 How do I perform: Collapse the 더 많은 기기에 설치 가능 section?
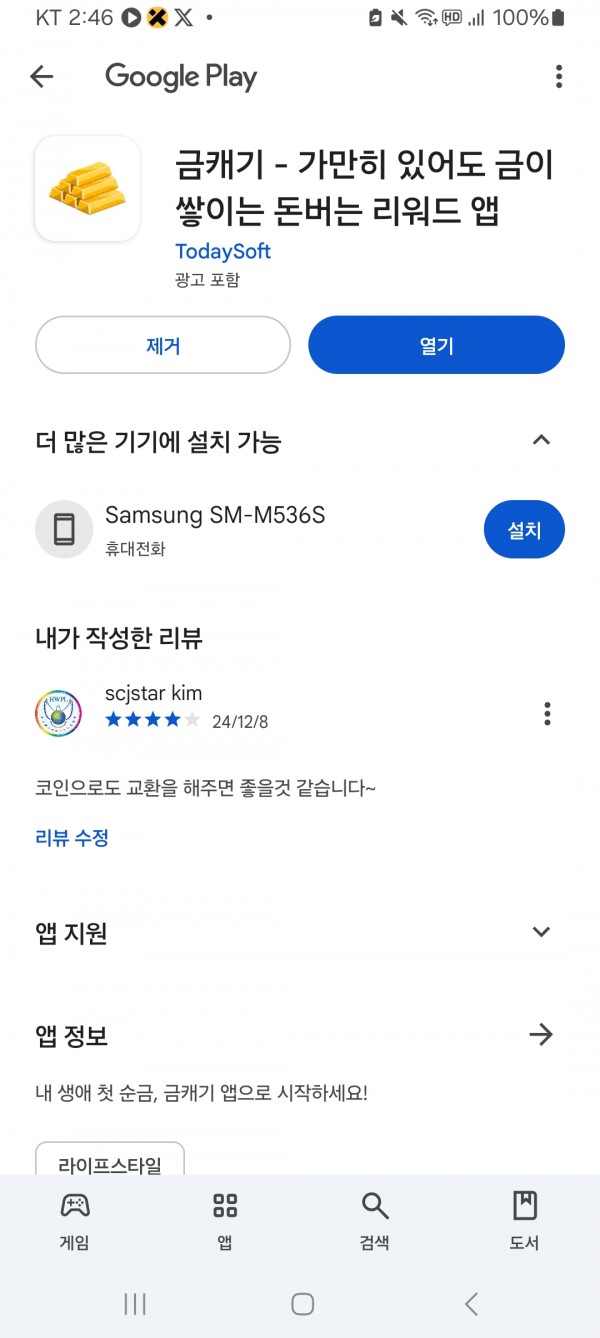tap(541, 440)
